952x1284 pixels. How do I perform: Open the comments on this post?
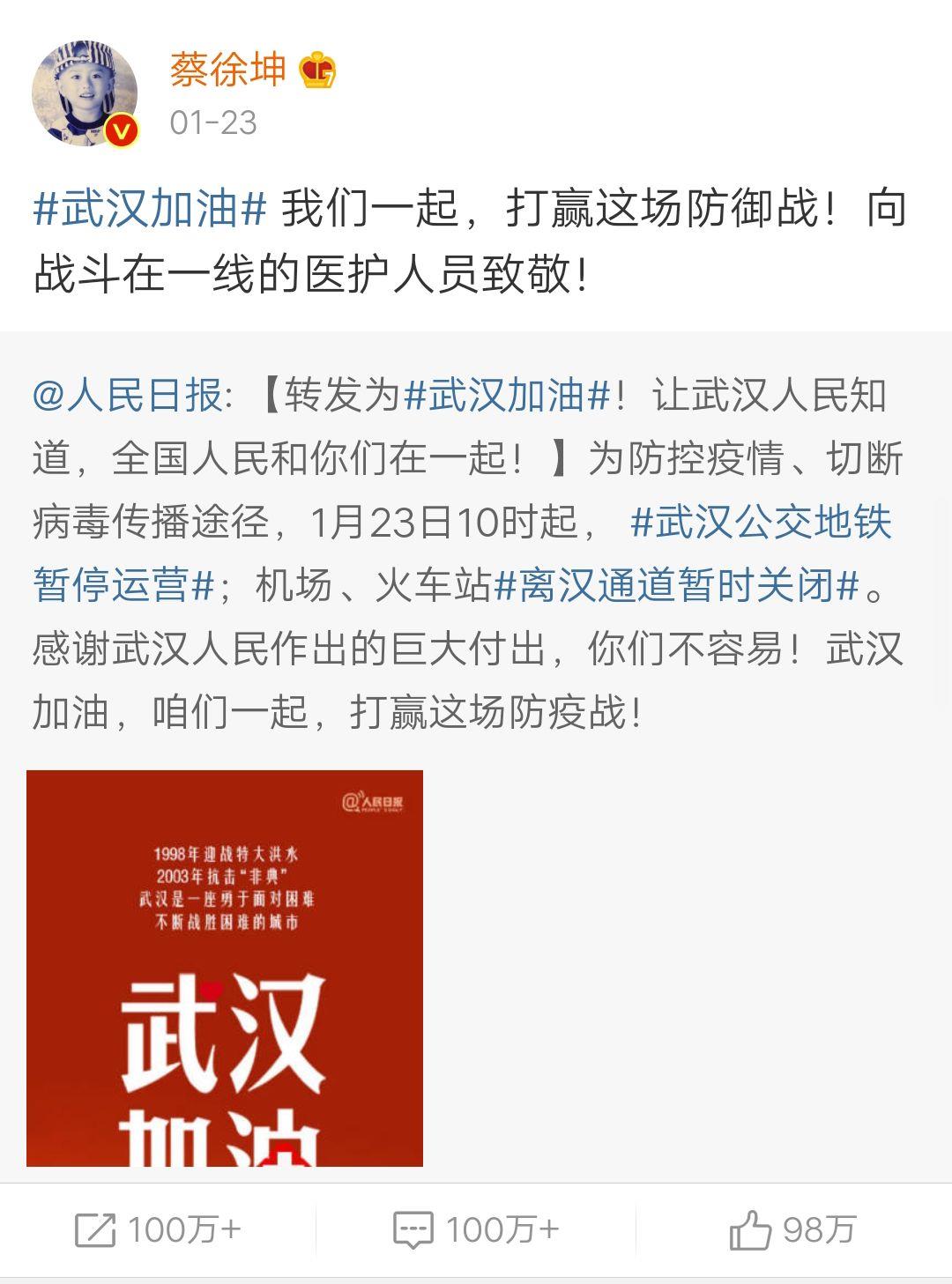(476, 1229)
